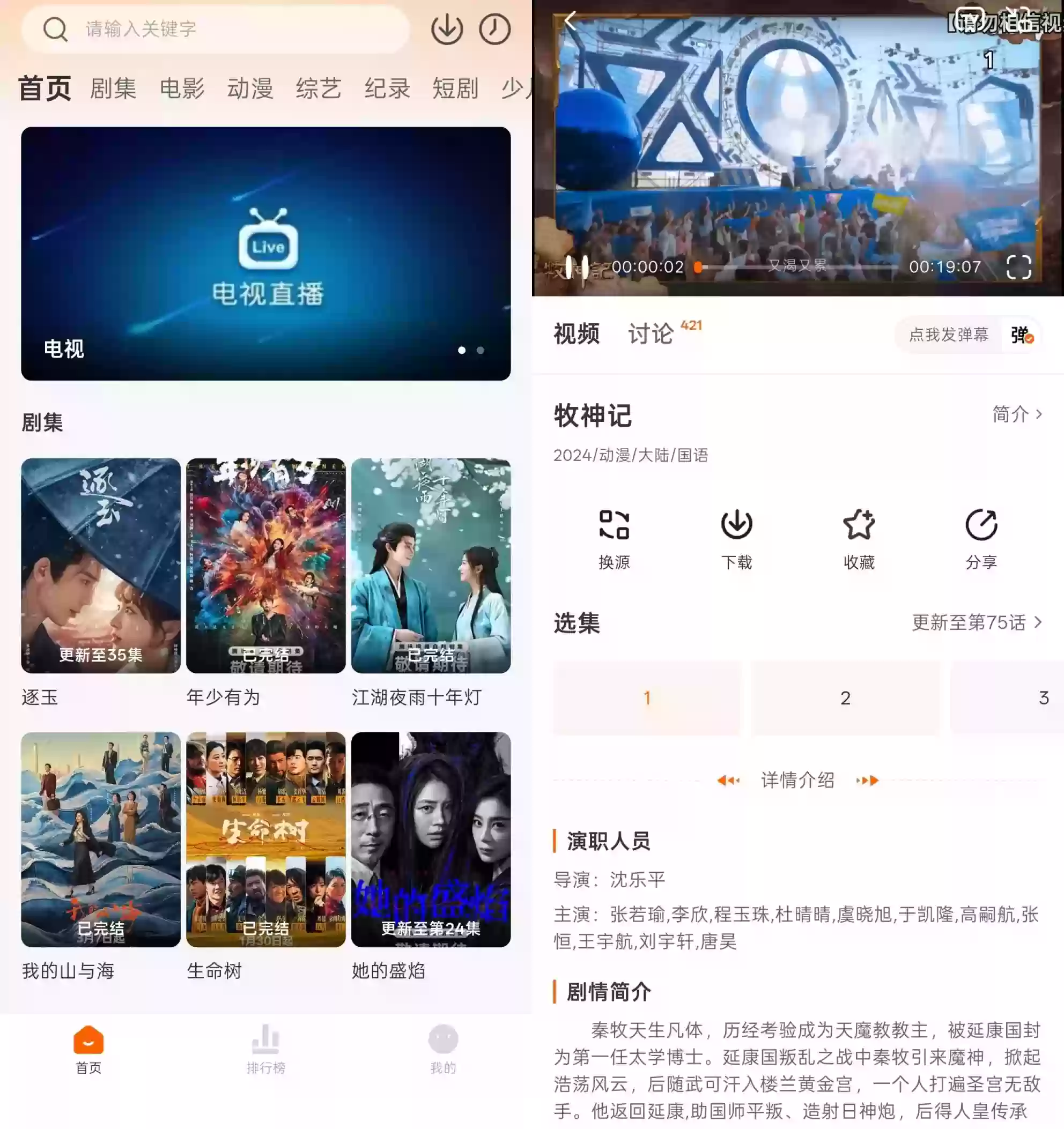Select episode 2
This screenshot has height=1129, width=1064.
(845, 698)
